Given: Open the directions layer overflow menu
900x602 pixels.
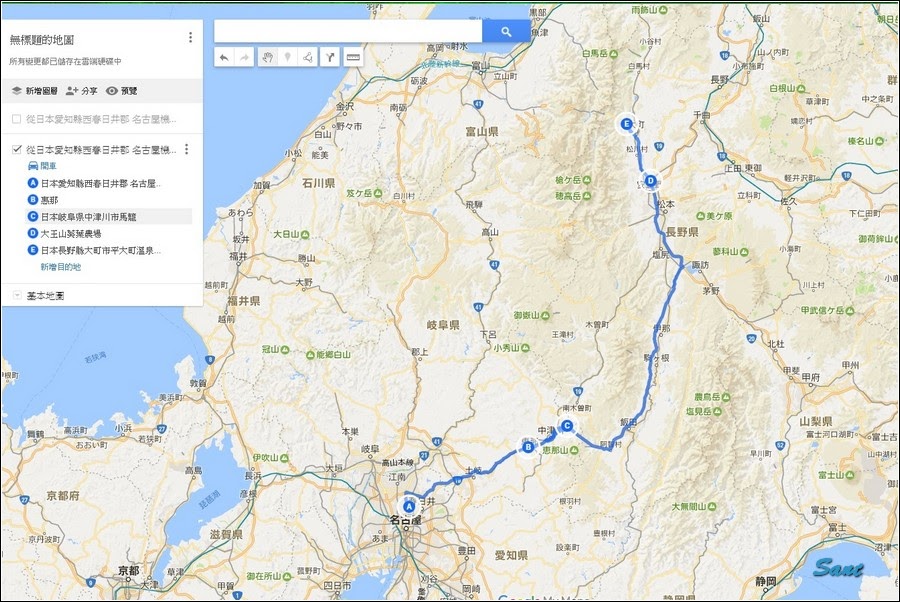Looking at the screenshot, I should pyautogui.click(x=185, y=150).
